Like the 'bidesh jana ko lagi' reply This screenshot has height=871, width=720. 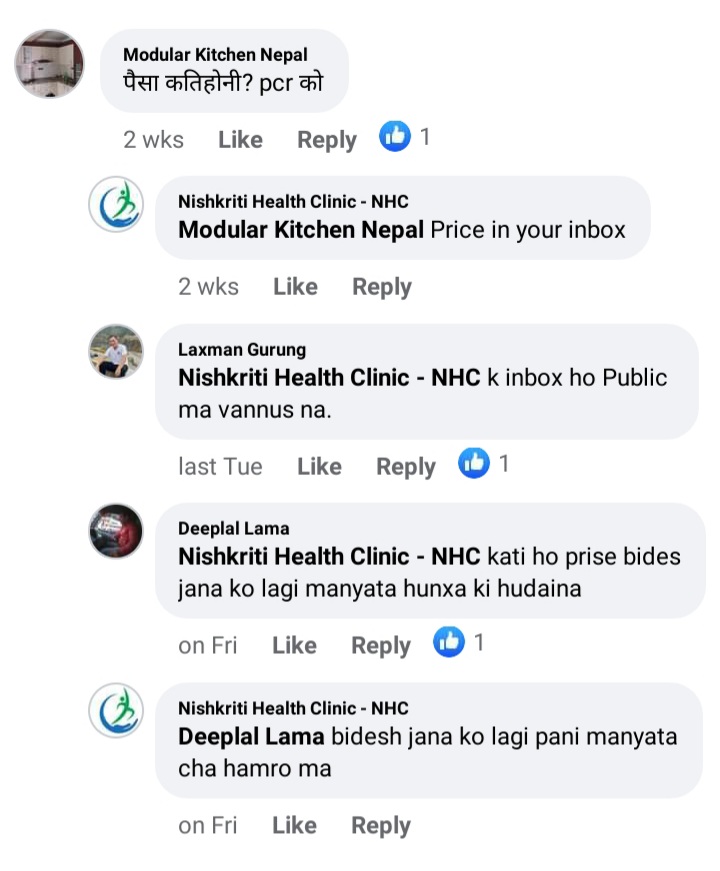pos(294,825)
